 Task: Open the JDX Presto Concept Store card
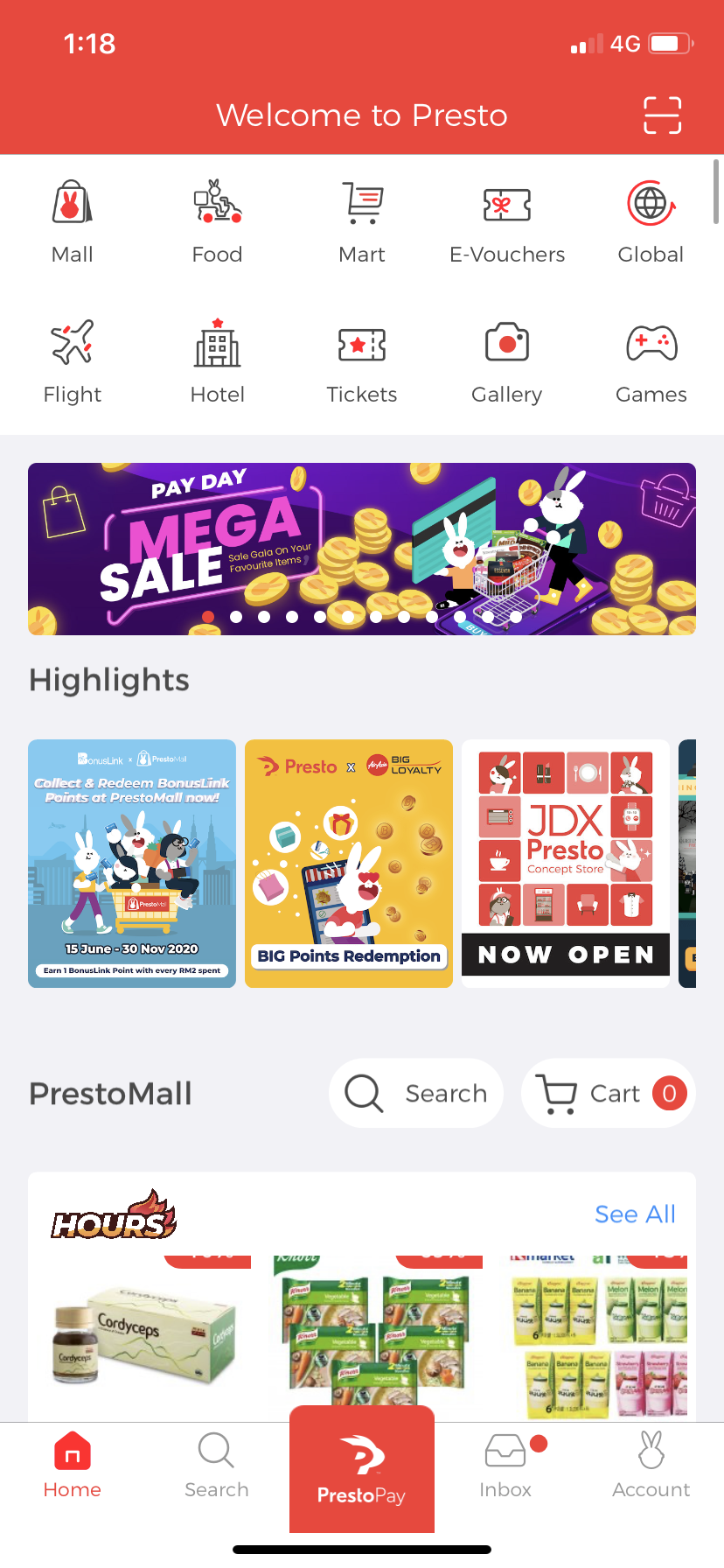click(x=566, y=864)
